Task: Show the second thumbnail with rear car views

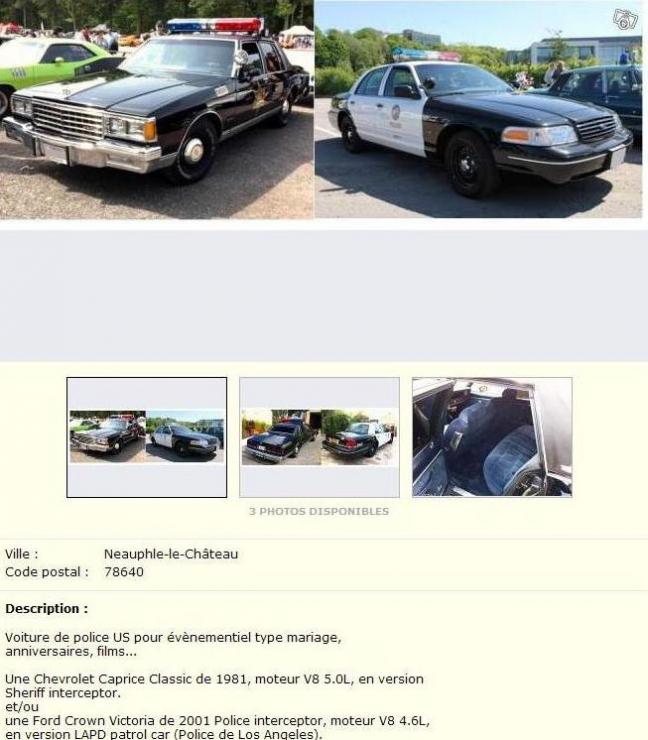Action: click(x=319, y=437)
